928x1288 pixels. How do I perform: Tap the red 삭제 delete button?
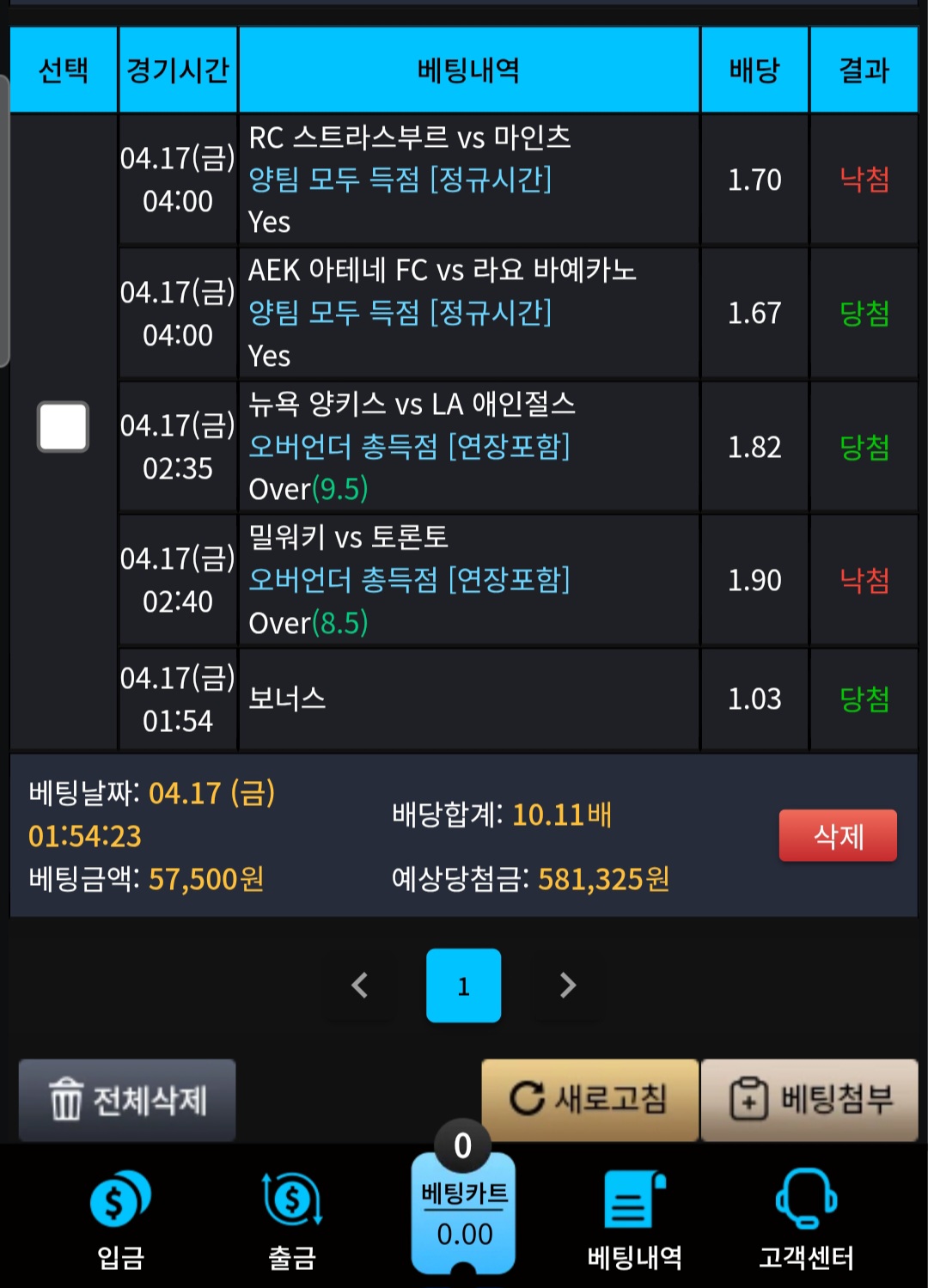tap(838, 835)
